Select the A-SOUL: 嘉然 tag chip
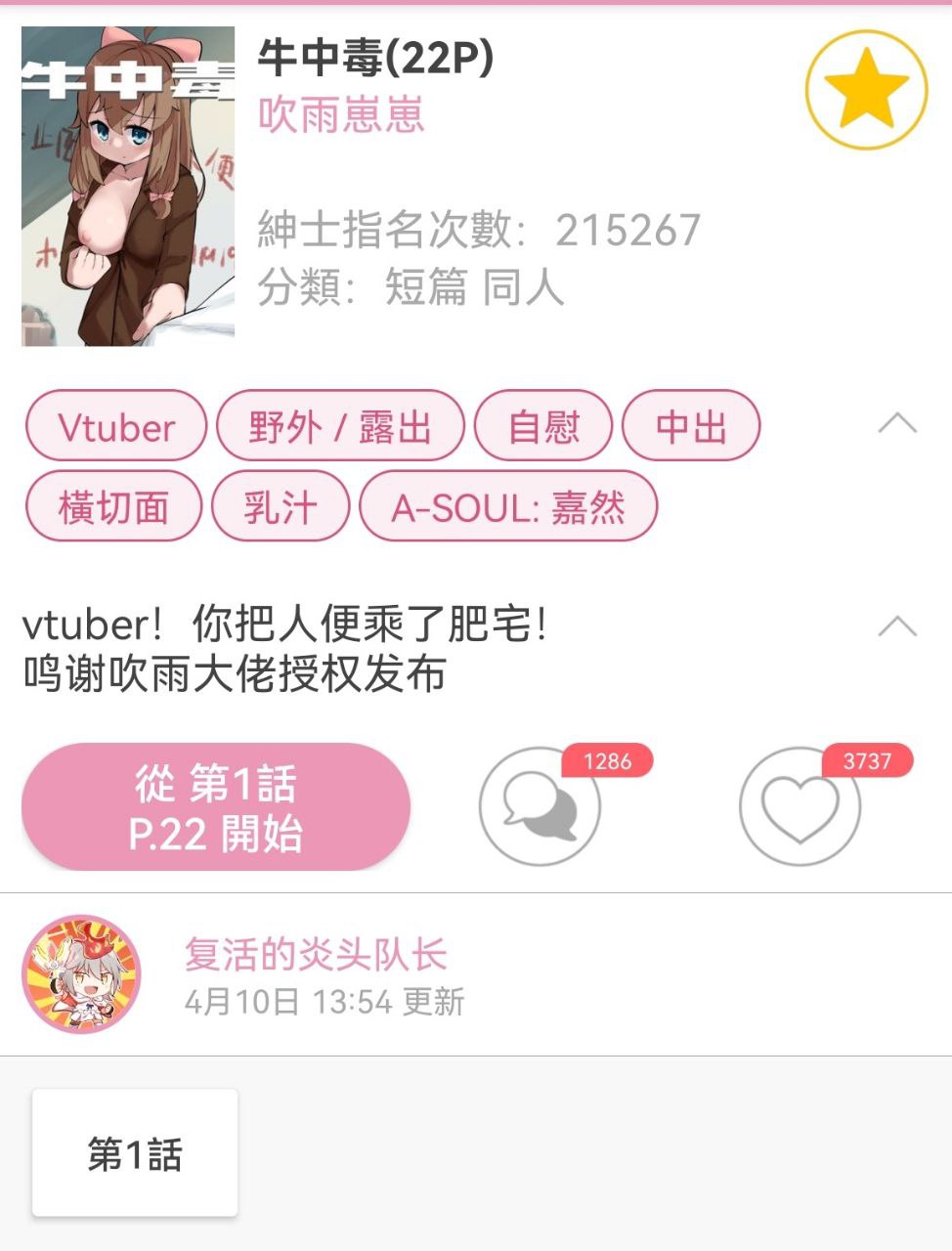 coord(508,507)
